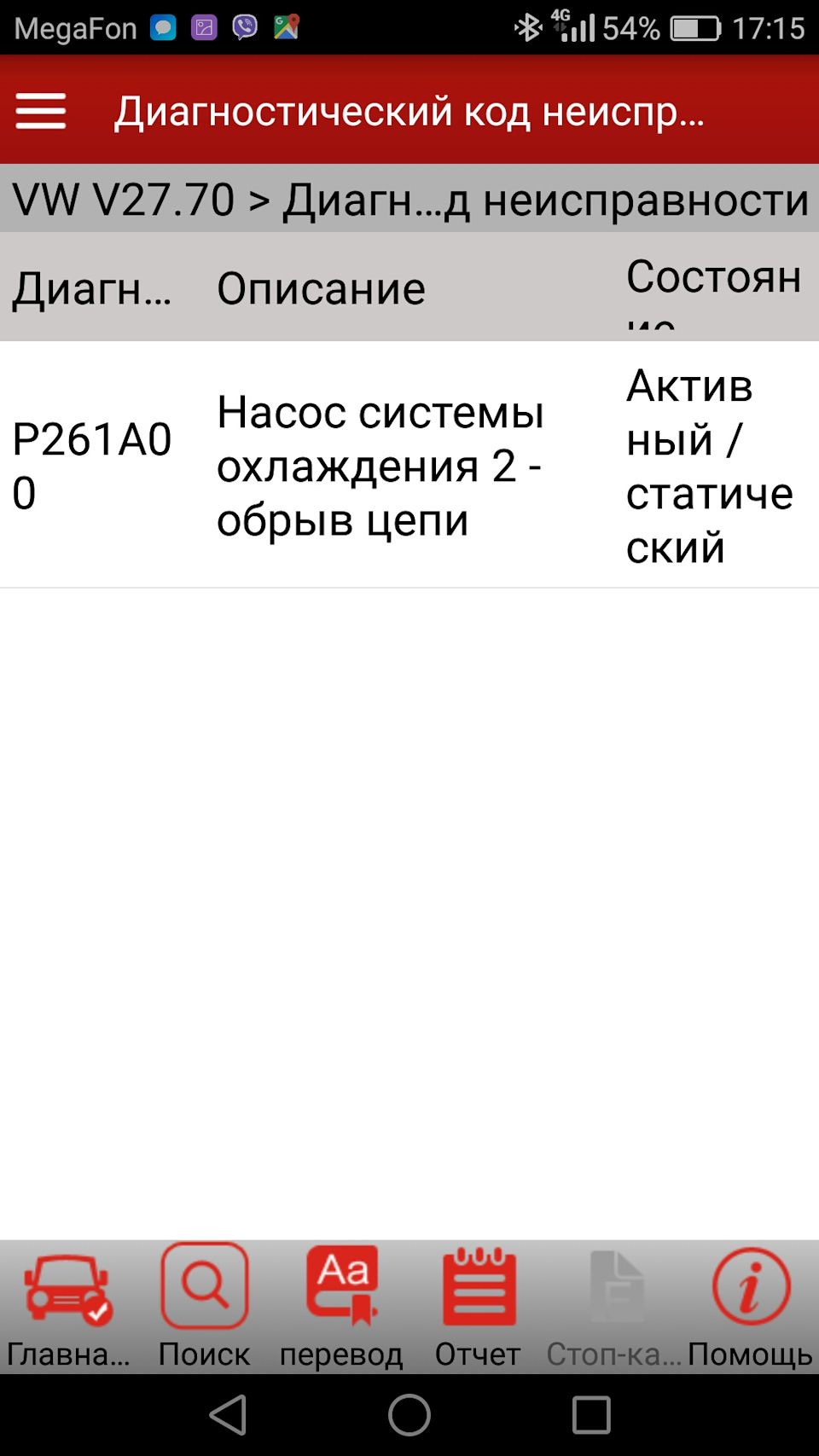Open Помощь help info

(x=750, y=1306)
